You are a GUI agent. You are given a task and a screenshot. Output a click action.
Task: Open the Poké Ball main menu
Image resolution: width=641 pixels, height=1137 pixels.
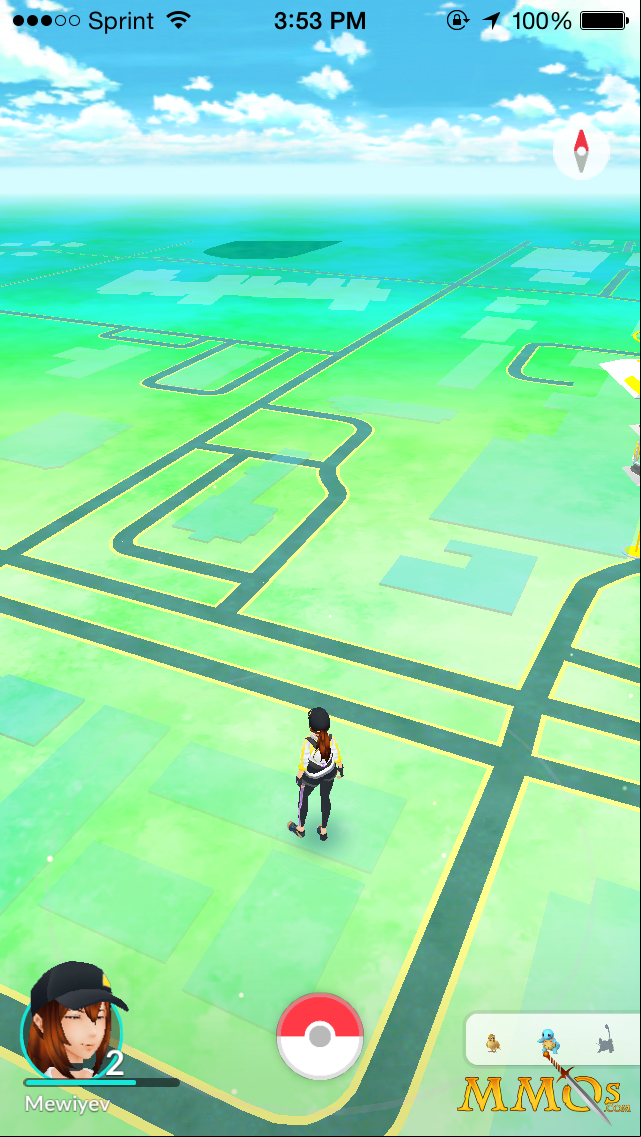[x=320, y=1036]
